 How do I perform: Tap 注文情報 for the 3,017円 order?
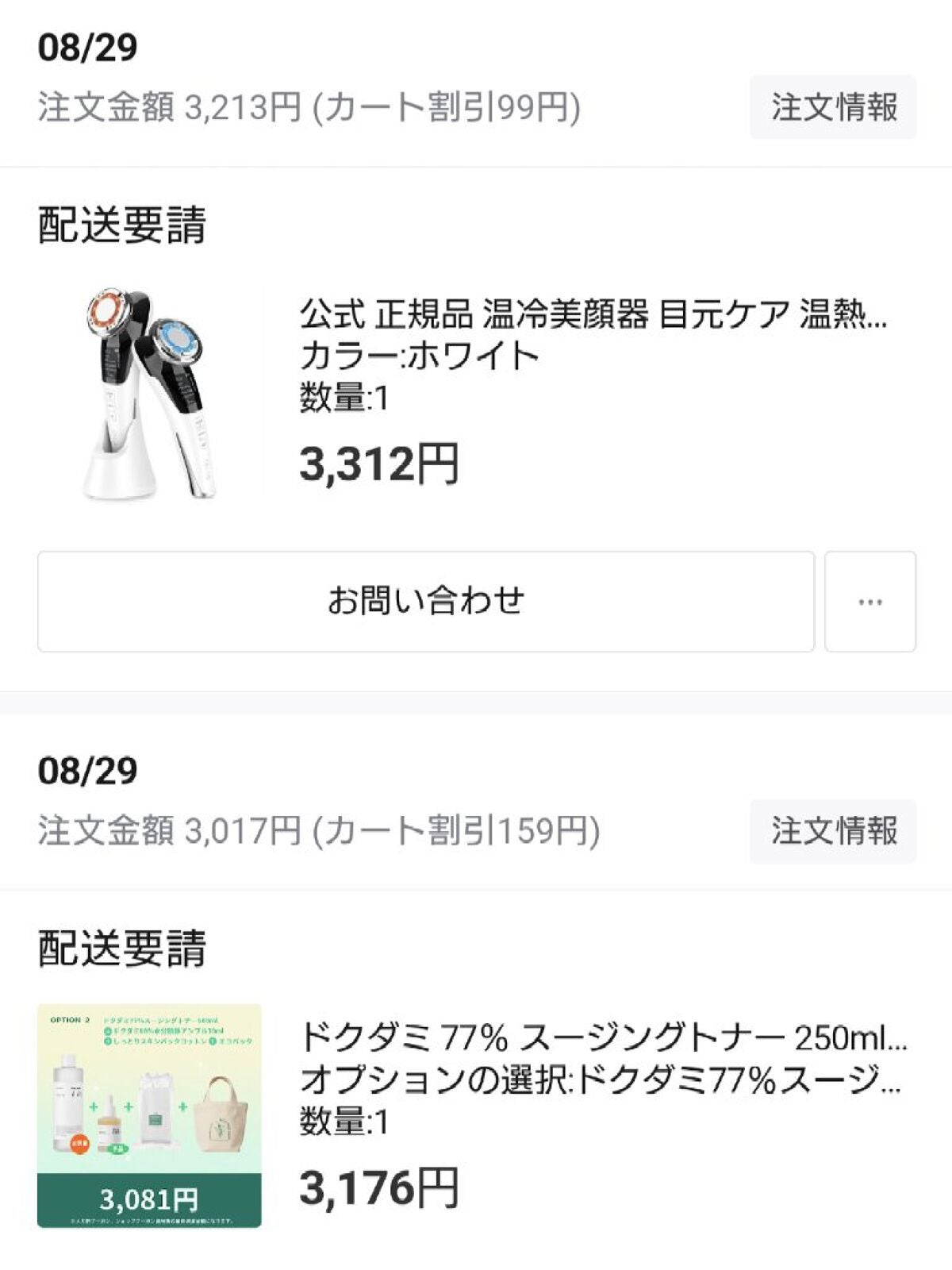click(831, 829)
